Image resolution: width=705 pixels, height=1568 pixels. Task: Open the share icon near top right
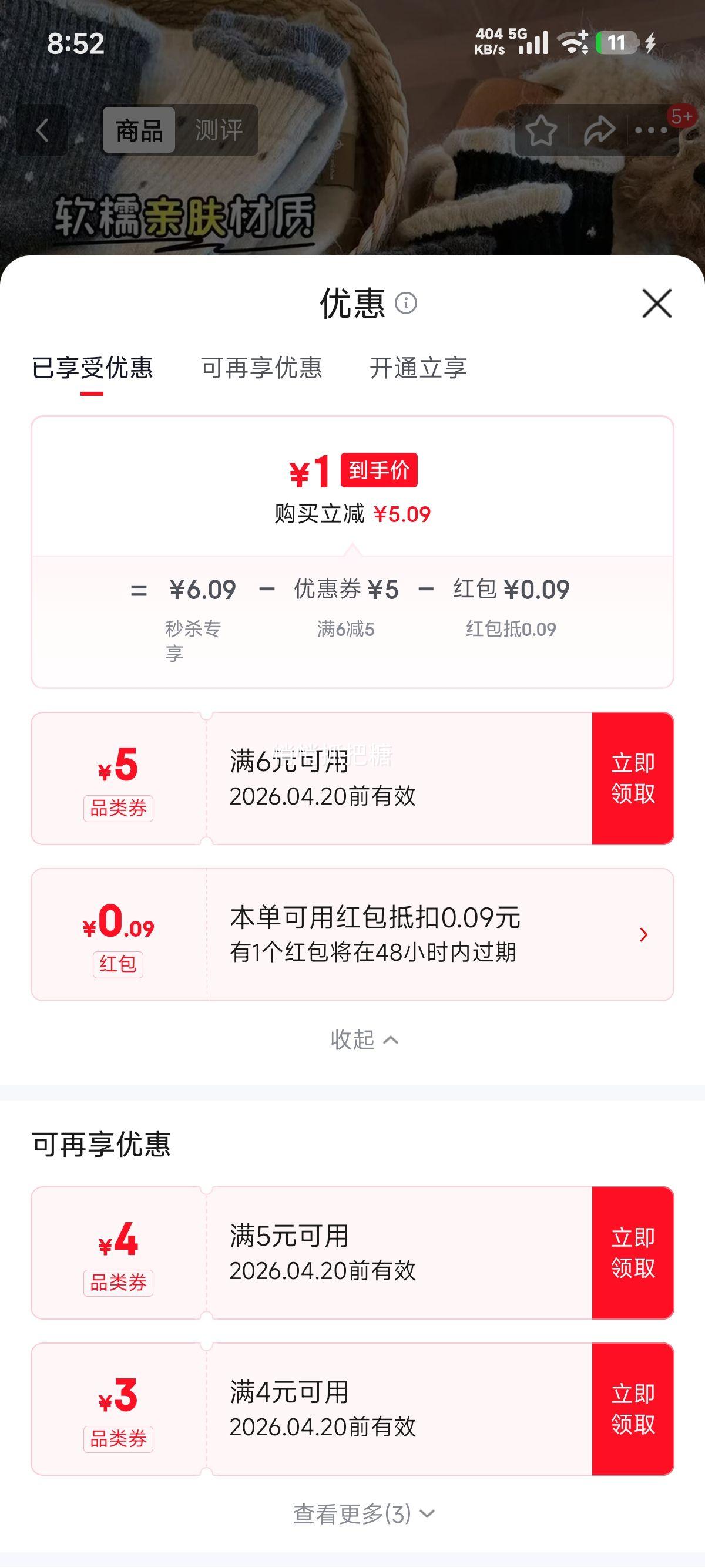(x=599, y=130)
